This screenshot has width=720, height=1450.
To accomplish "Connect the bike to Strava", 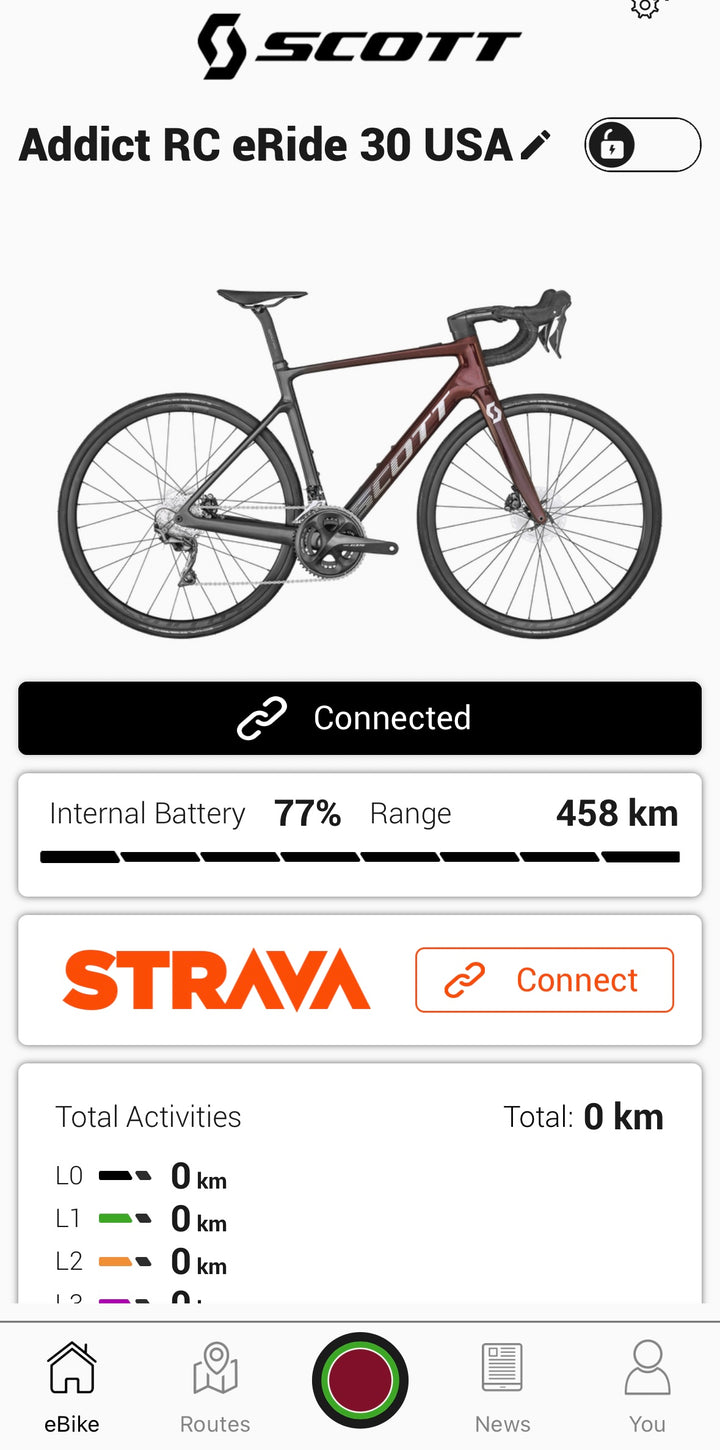I will click(544, 980).
